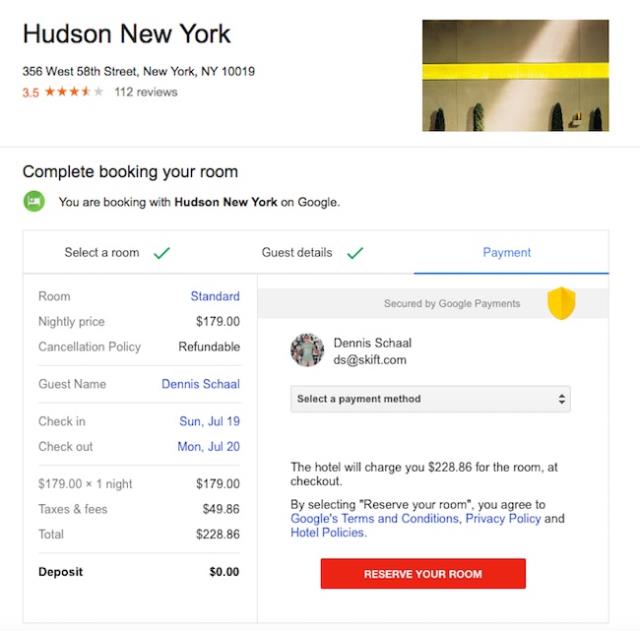640x631 pixels.
Task: Open the Payment tab
Action: click(x=507, y=252)
